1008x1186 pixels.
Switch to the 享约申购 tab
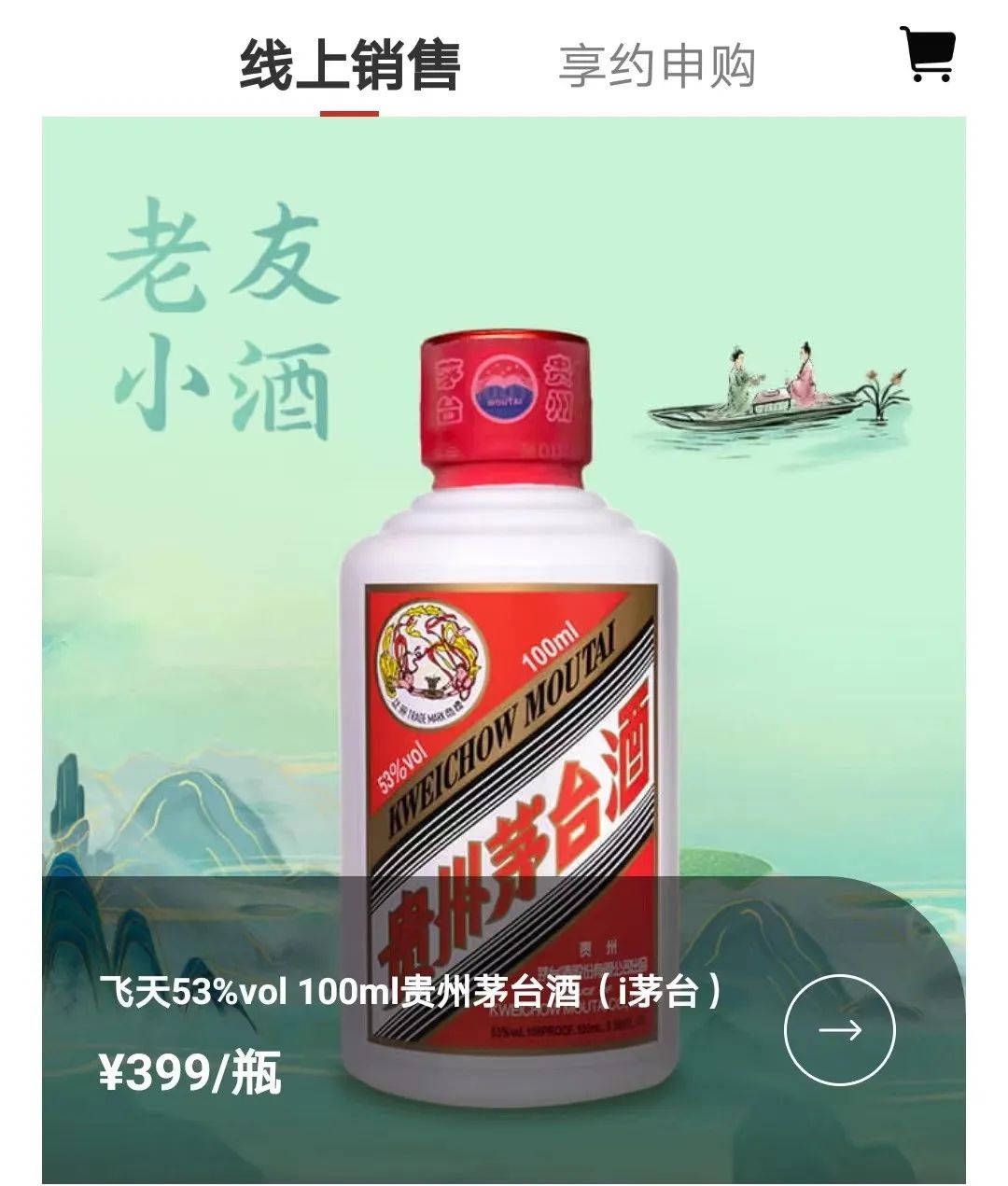[x=656, y=67]
